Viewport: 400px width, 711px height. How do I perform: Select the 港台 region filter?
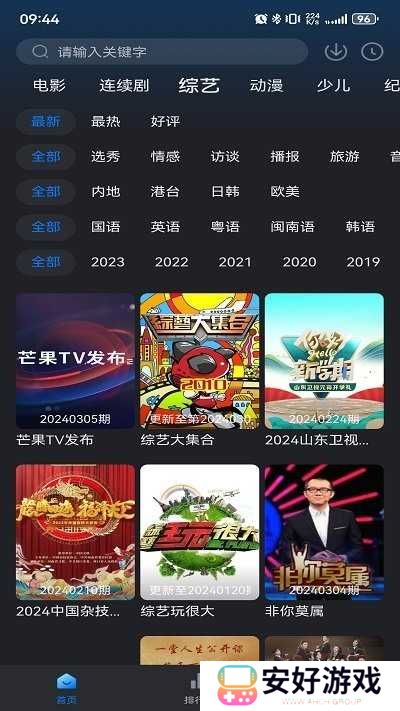165,191
